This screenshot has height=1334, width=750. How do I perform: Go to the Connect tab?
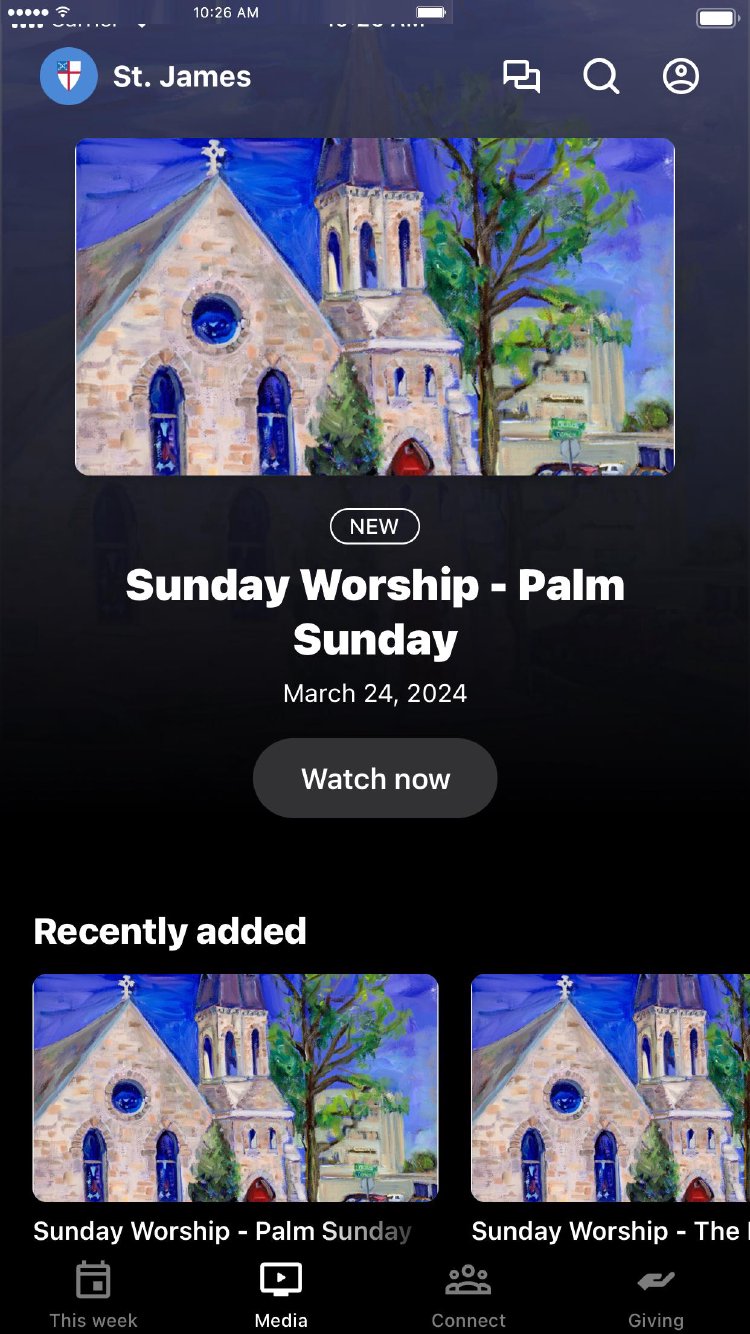468,1294
